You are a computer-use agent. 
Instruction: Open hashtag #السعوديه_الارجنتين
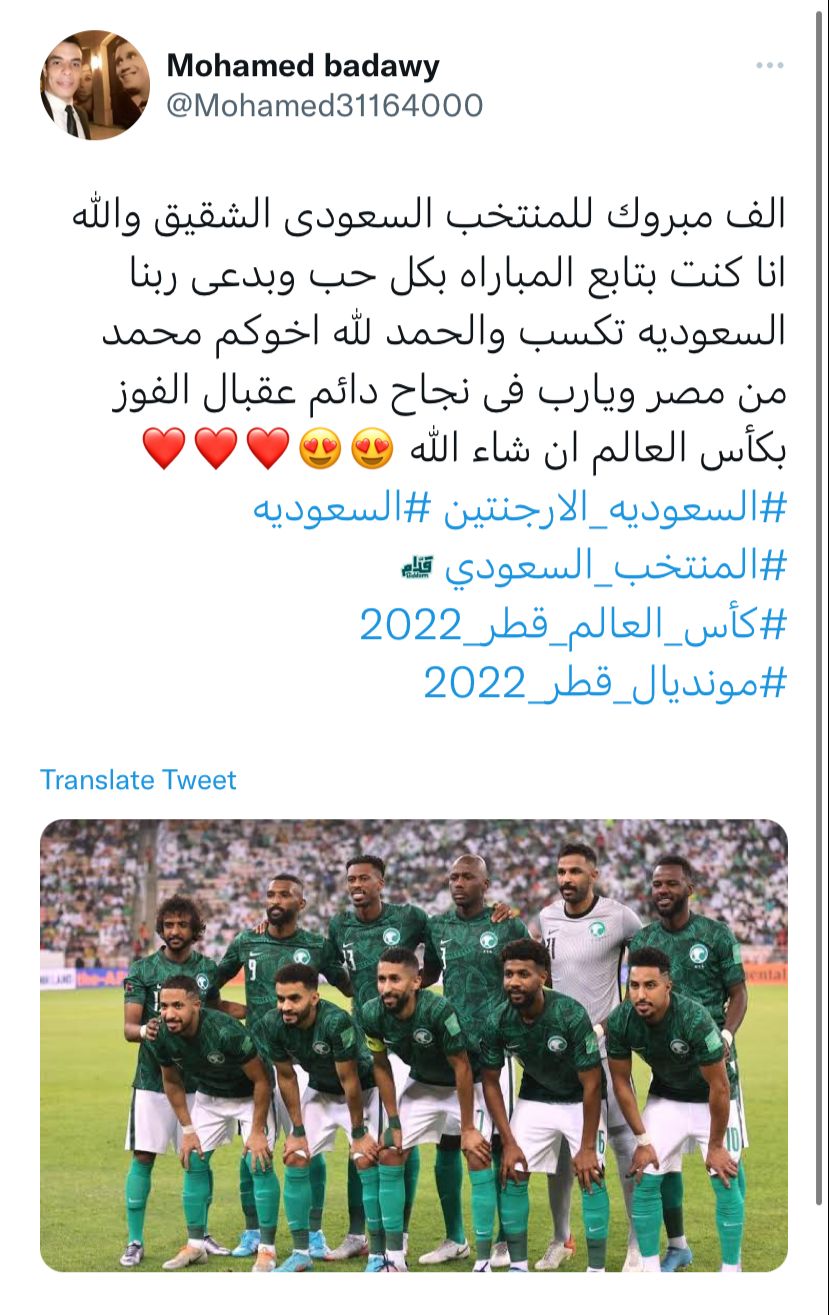[600, 508]
